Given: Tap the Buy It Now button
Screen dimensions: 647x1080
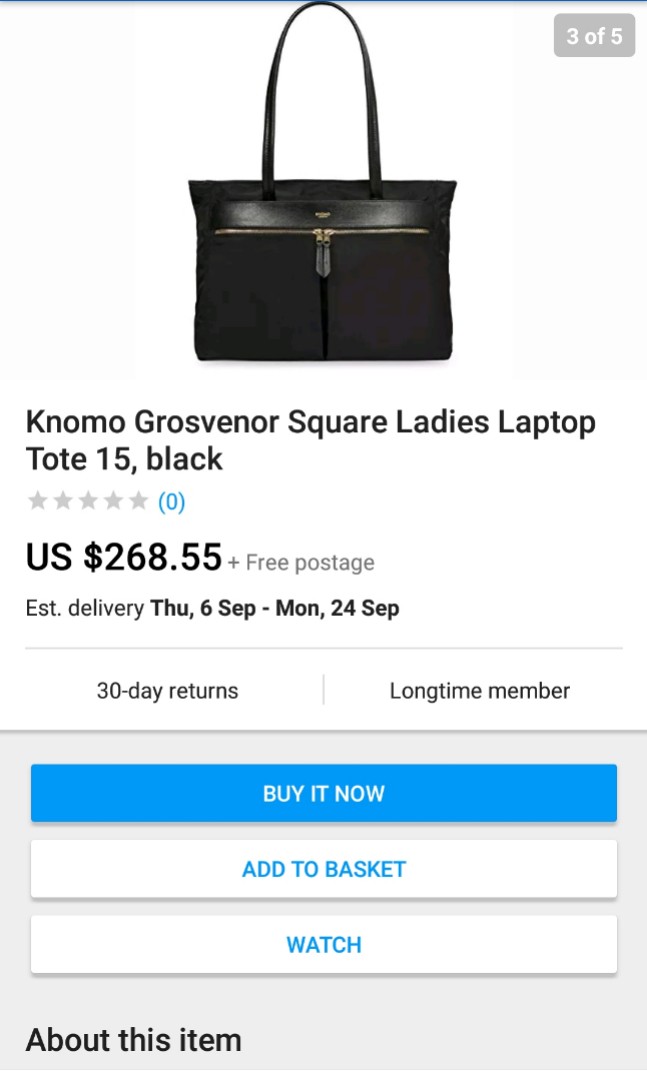Looking at the screenshot, I should click(323, 793).
